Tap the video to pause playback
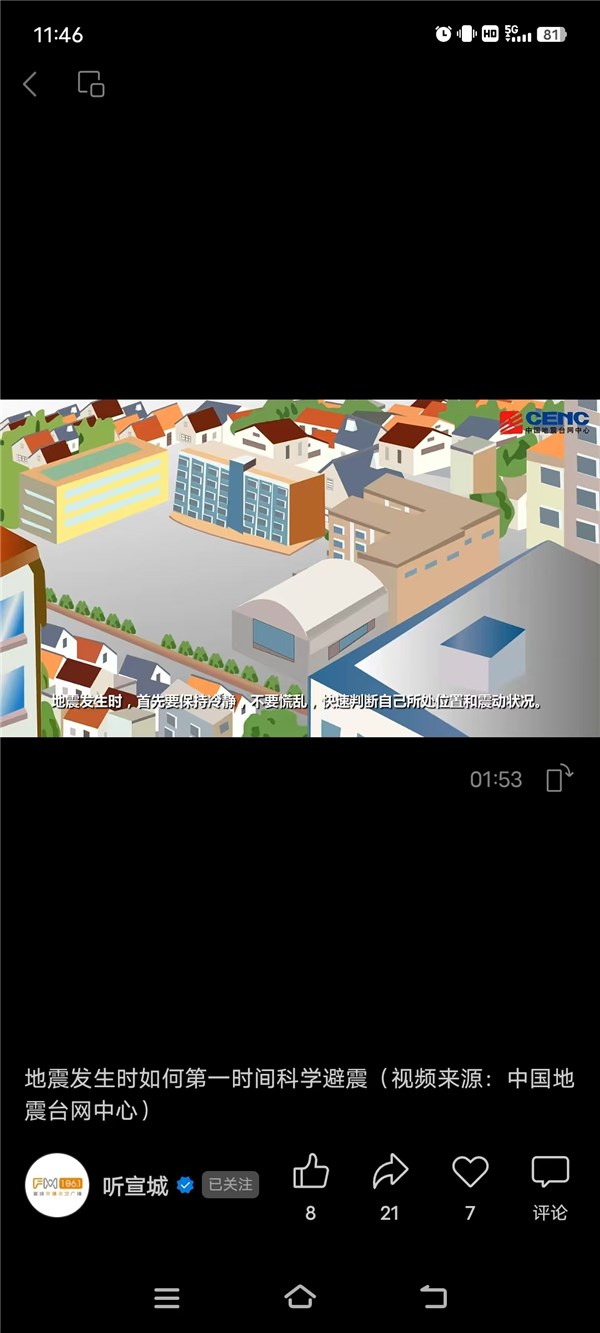 [x=300, y=568]
